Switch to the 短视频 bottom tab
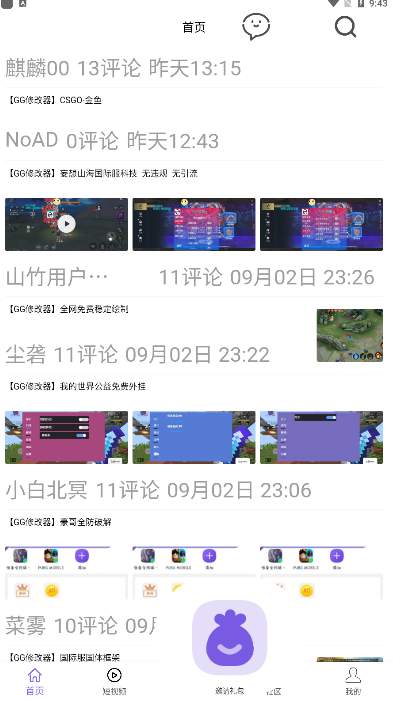The height and width of the screenshot is (702, 393). pyautogui.click(x=114, y=681)
